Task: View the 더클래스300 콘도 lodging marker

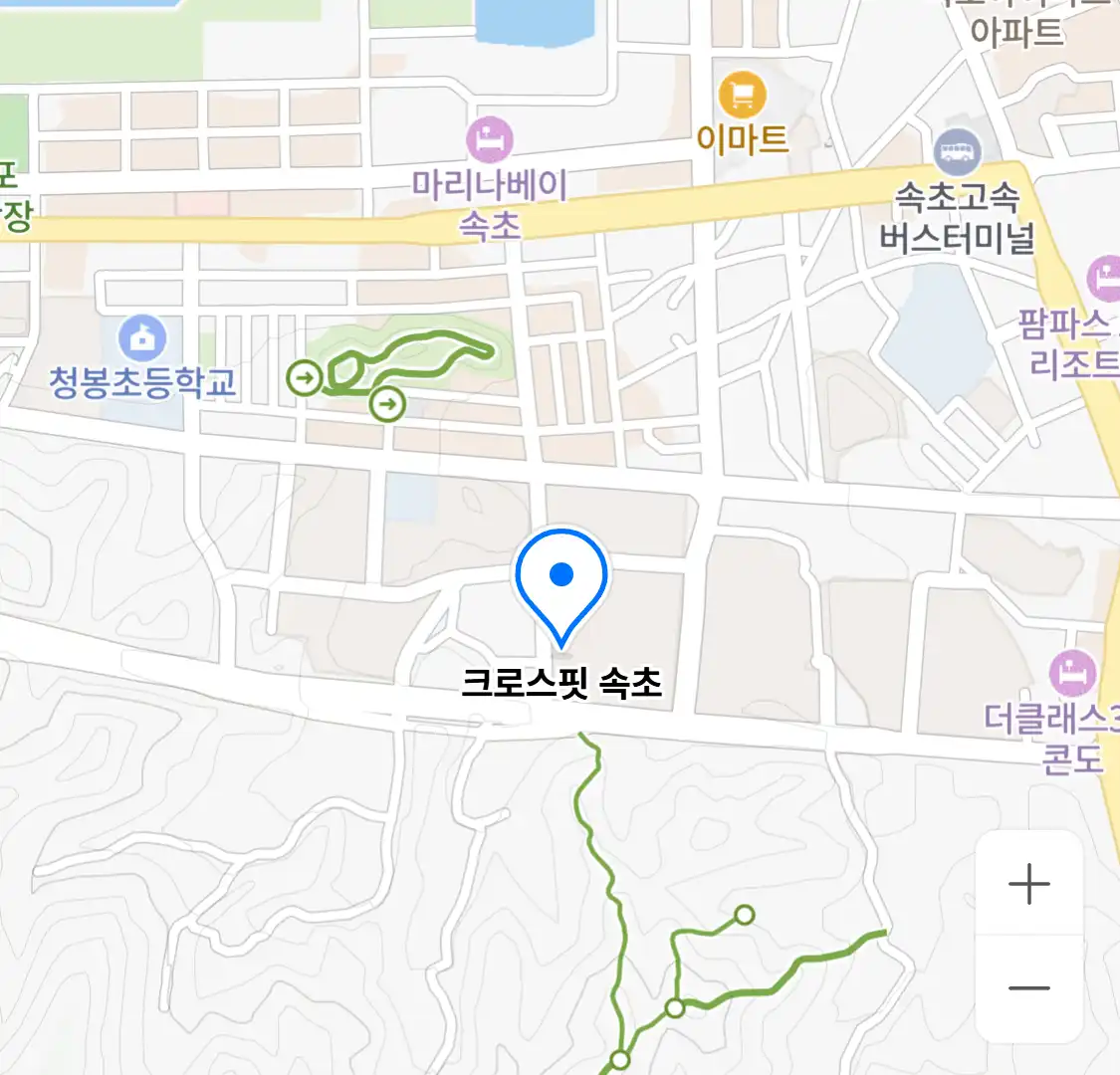Action: pos(1072,674)
